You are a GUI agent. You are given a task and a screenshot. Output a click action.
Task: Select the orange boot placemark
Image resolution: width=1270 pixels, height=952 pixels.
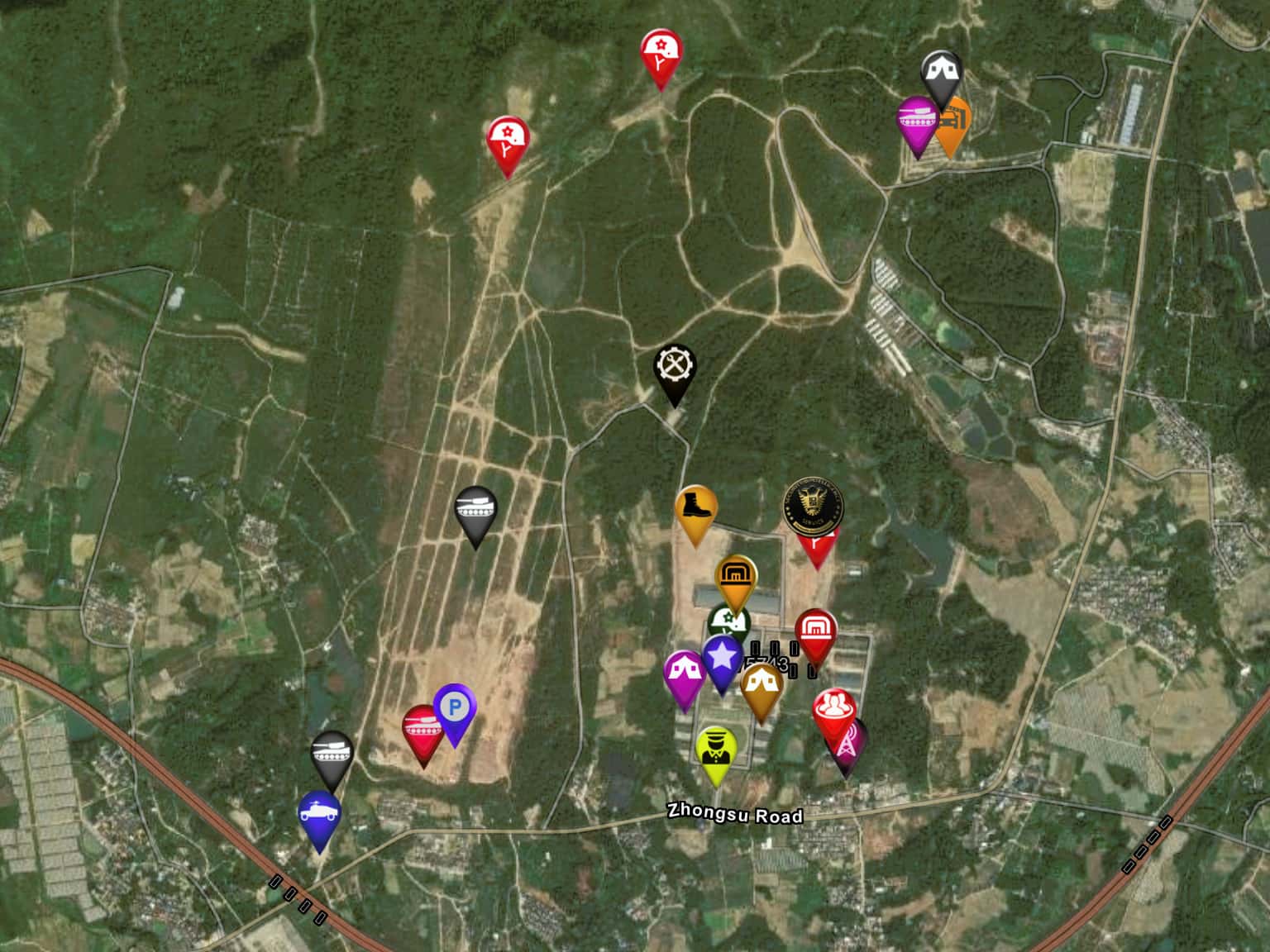pos(695,507)
